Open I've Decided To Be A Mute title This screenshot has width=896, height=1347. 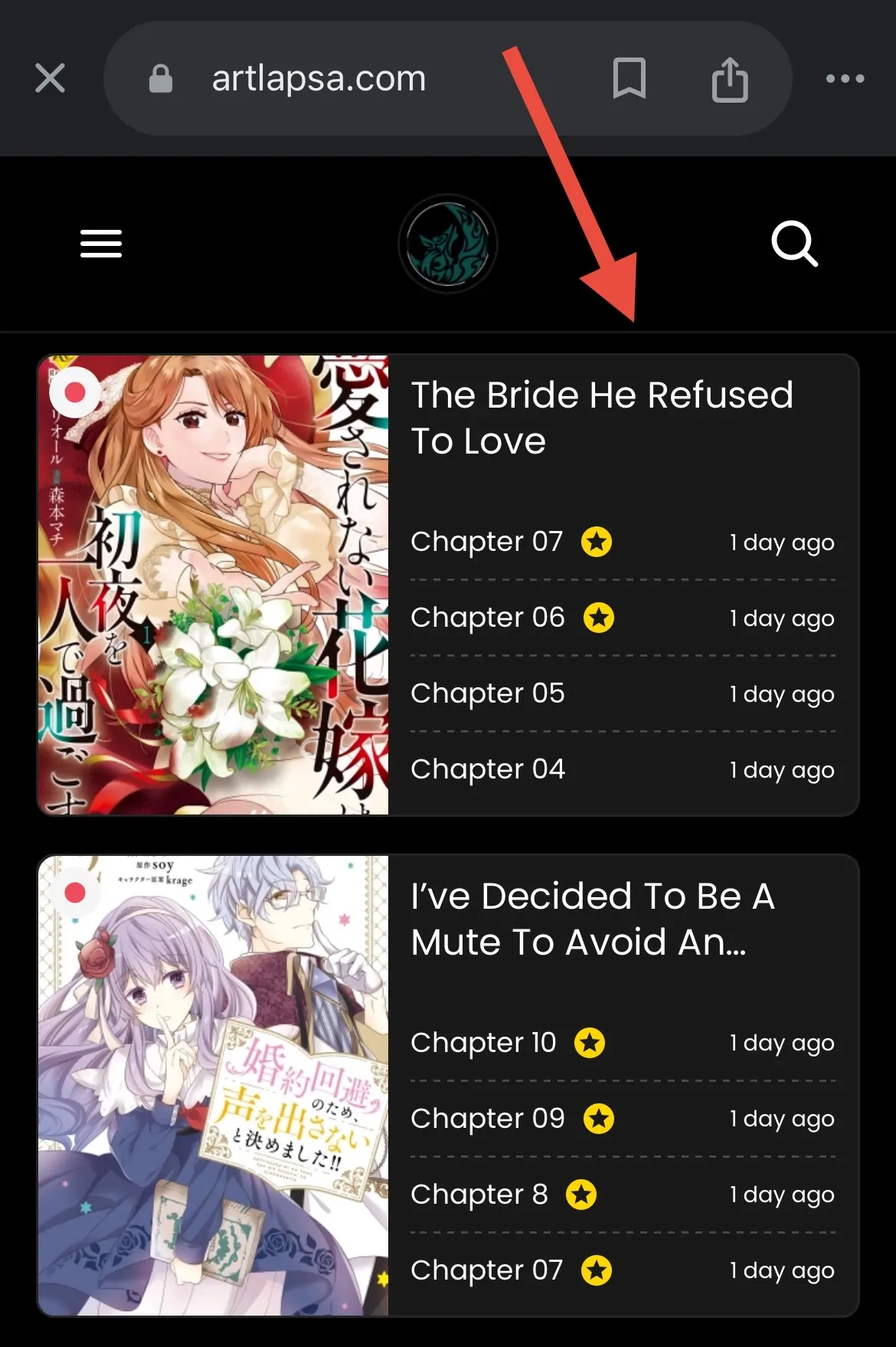coord(594,918)
